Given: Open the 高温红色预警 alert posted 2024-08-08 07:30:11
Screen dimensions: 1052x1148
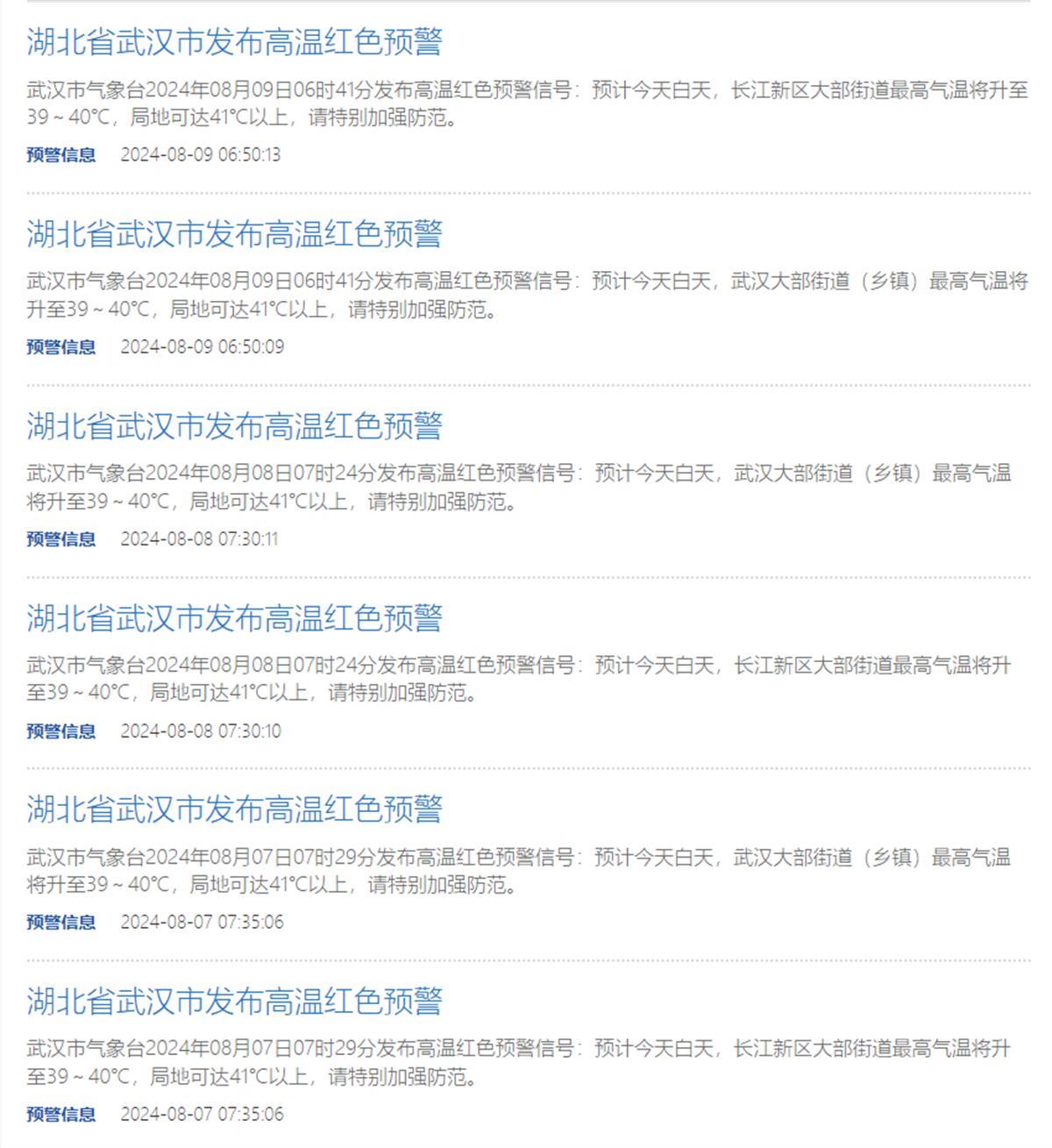Looking at the screenshot, I should [234, 426].
